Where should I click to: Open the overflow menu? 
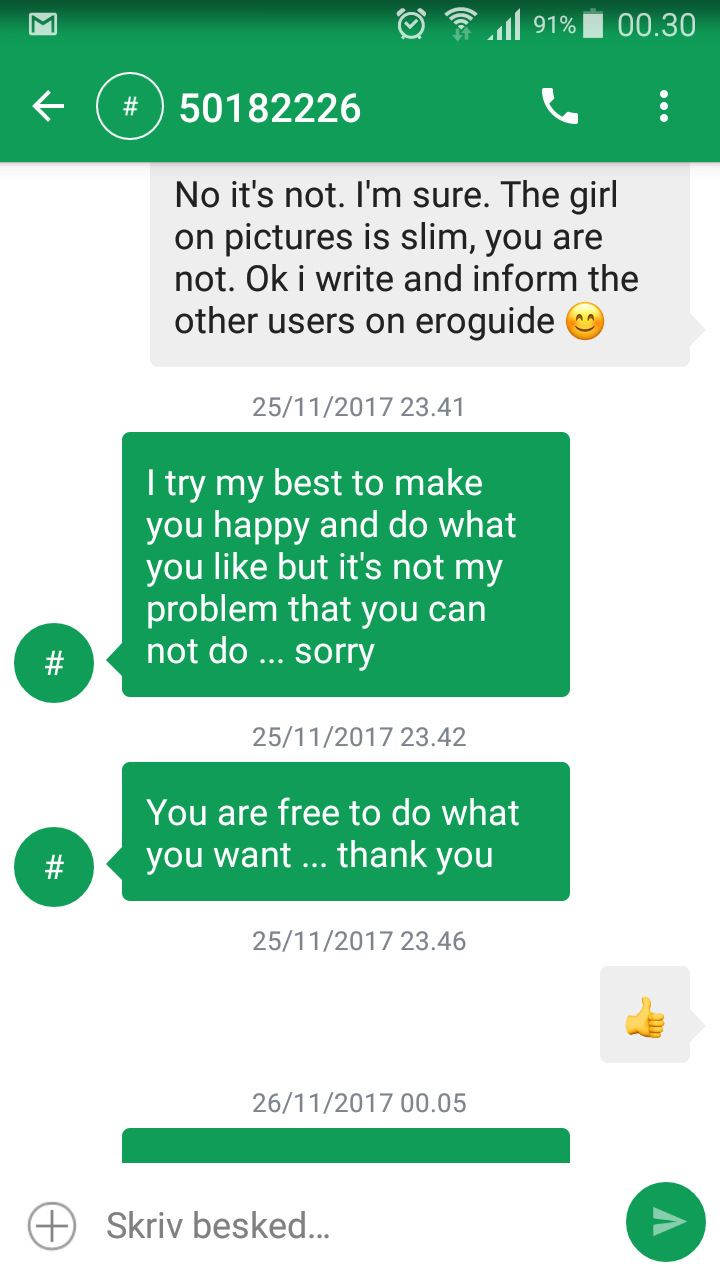[x=664, y=106]
